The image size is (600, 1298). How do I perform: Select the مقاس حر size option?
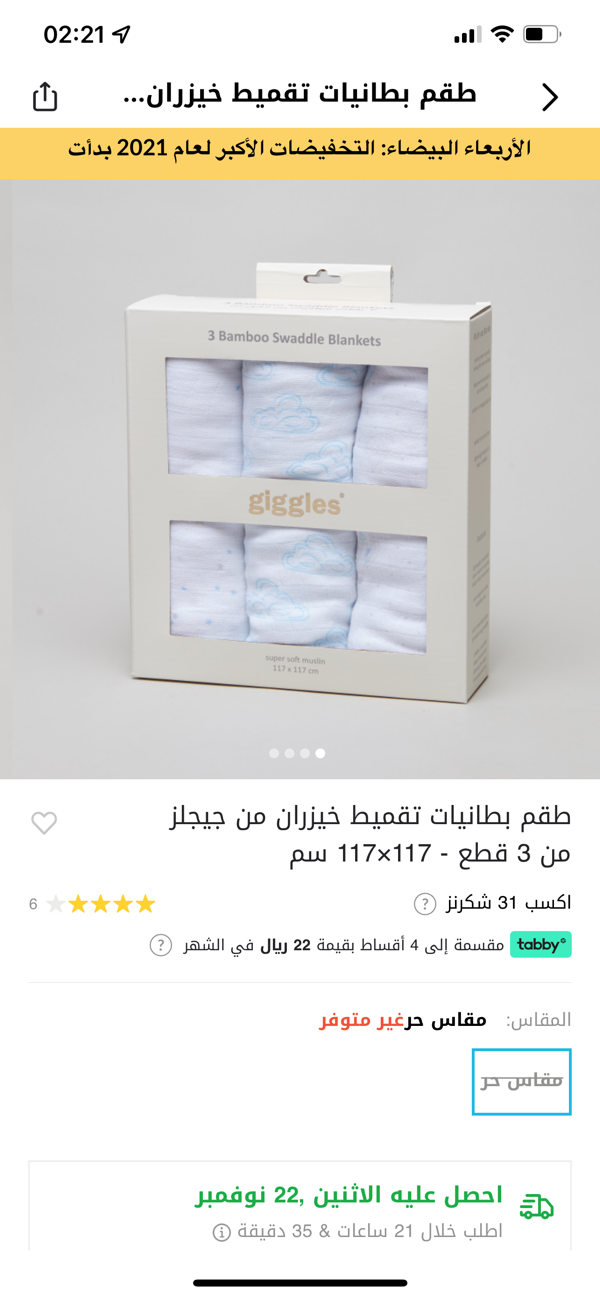pos(521,1081)
